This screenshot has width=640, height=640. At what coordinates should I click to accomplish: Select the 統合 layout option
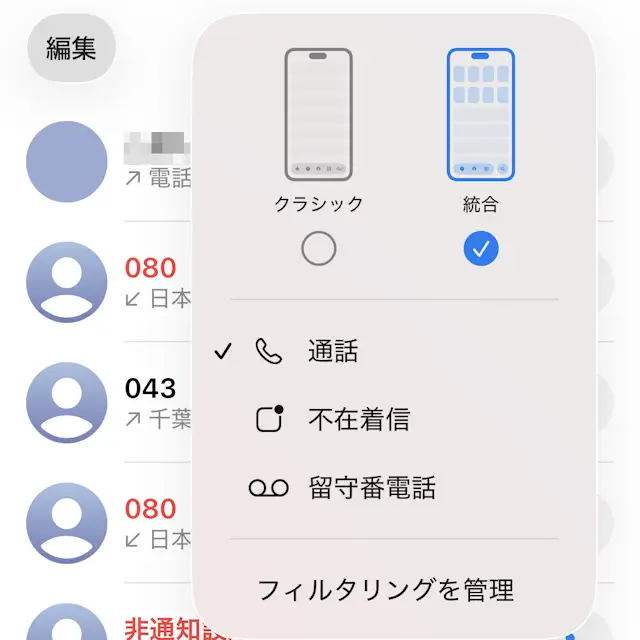click(481, 248)
